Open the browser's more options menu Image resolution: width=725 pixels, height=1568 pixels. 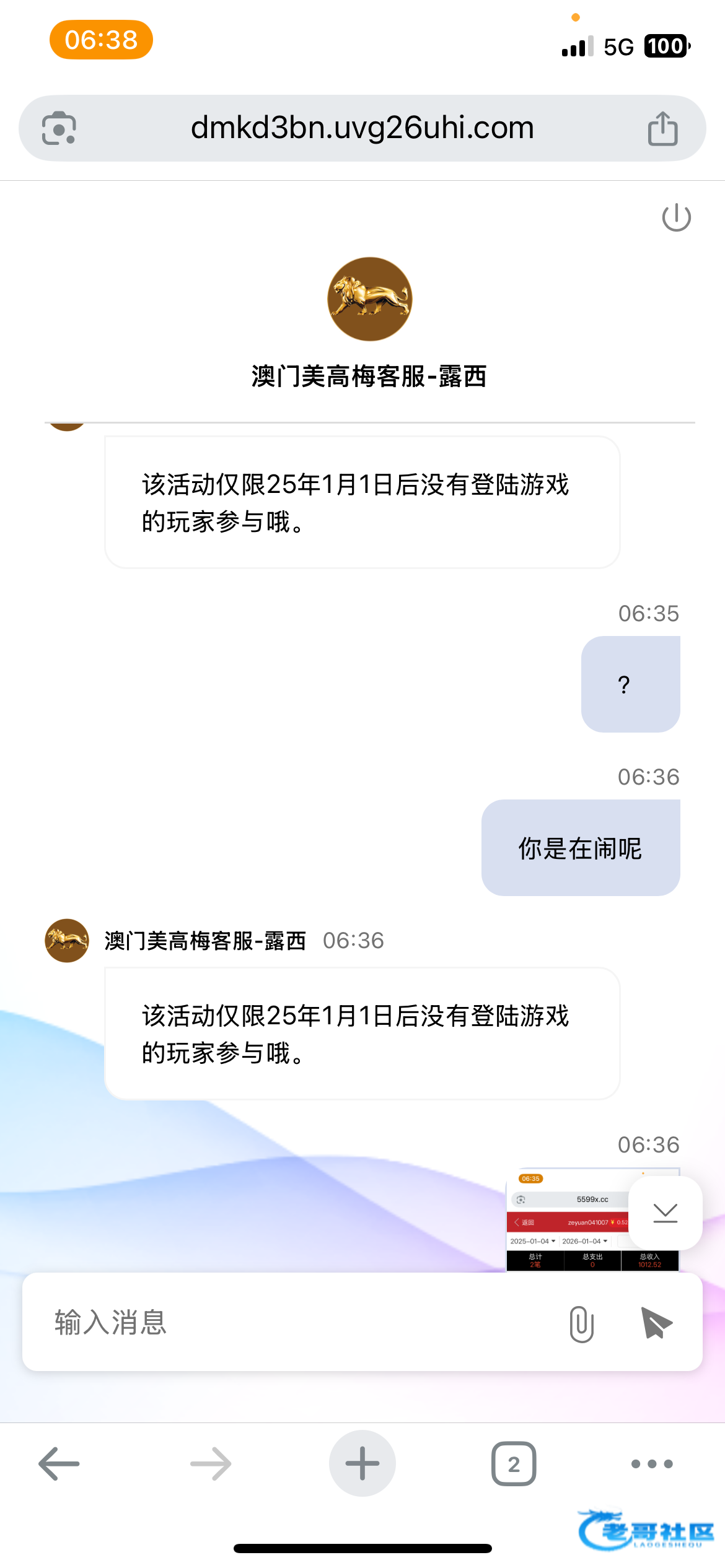[651, 1463]
